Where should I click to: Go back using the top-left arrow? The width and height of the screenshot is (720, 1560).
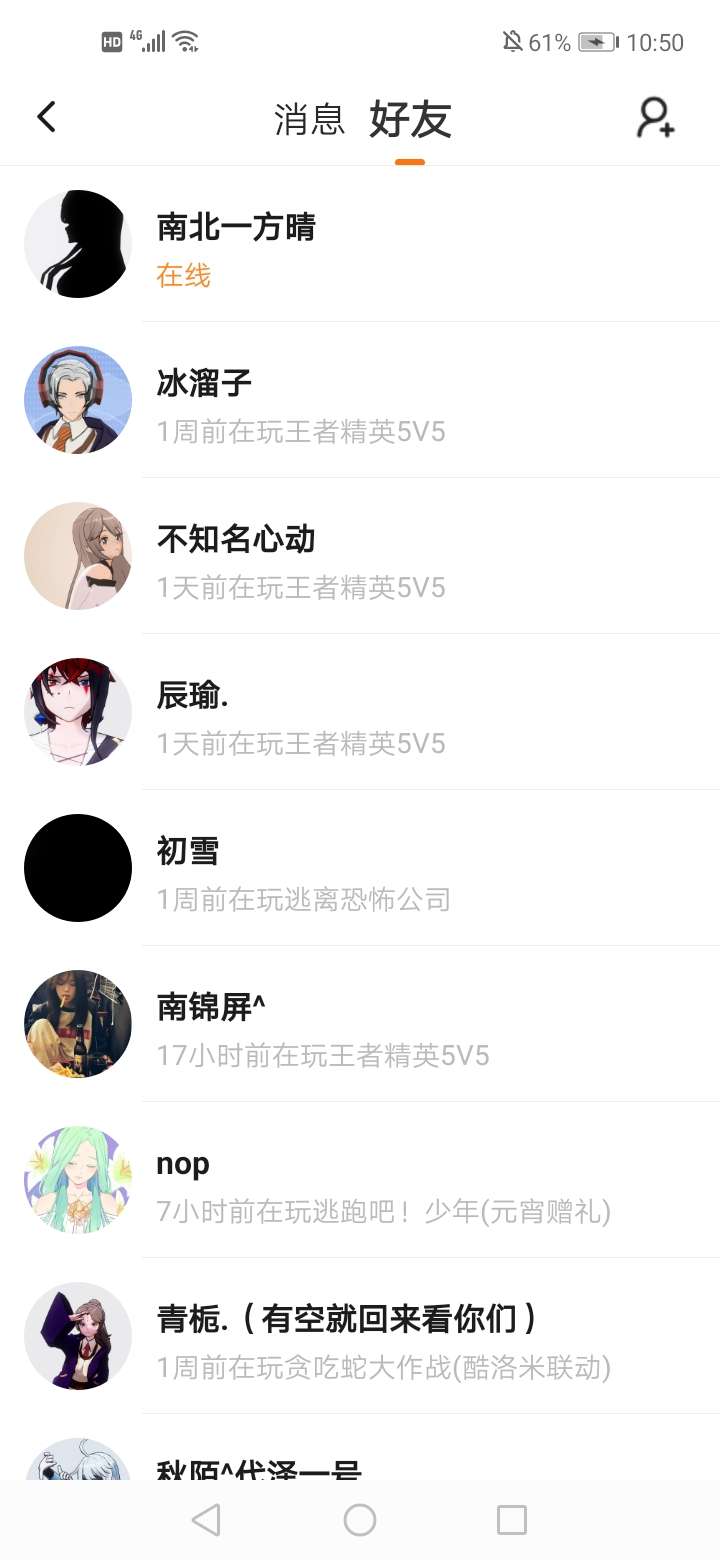pyautogui.click(x=46, y=118)
